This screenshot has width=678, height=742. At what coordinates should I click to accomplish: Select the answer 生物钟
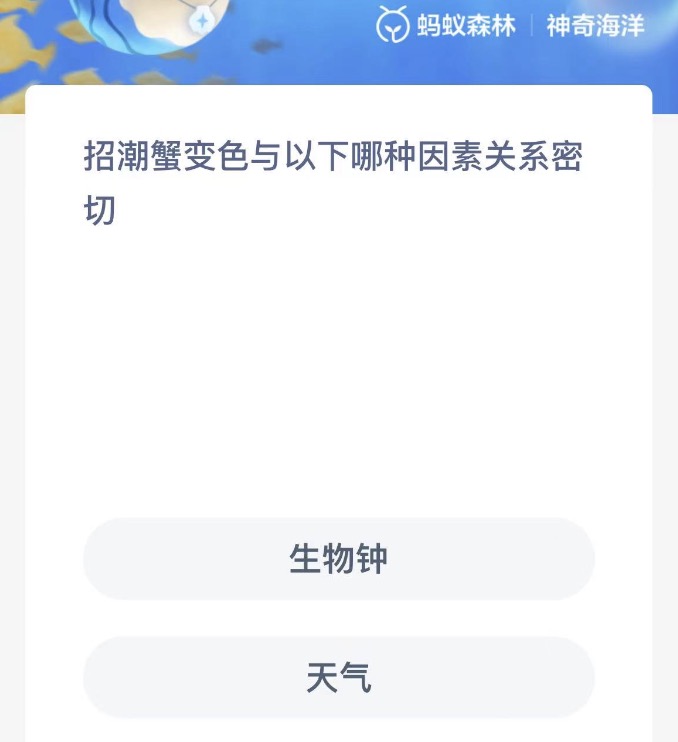point(338,559)
